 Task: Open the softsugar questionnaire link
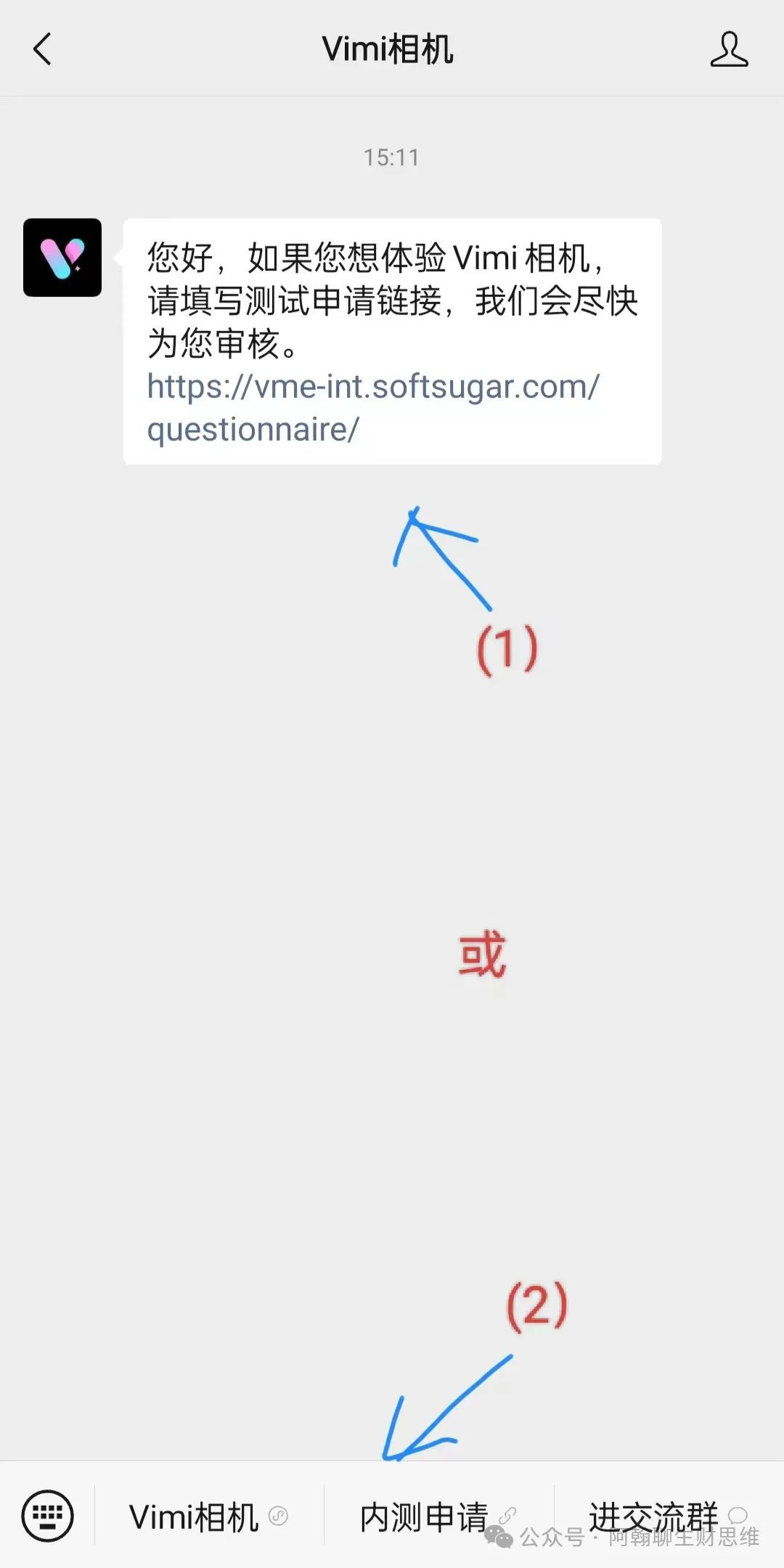(372, 407)
